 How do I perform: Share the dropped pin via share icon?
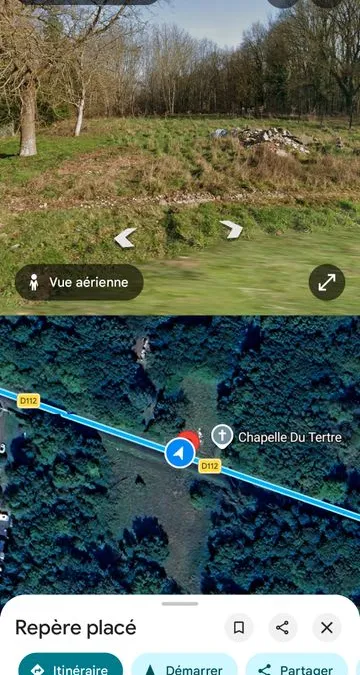point(282,628)
